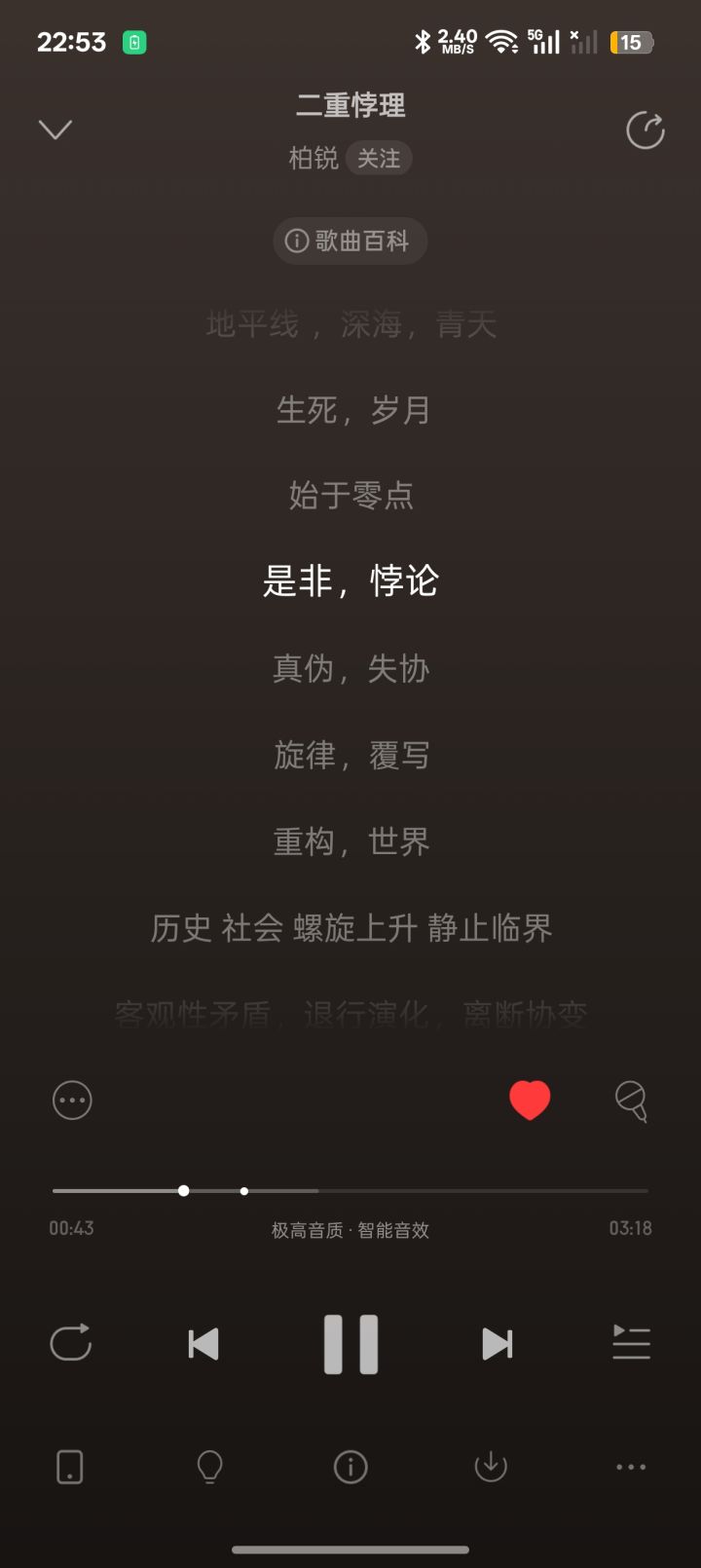The width and height of the screenshot is (701, 1568).
Task: Skip to the next track
Action: 498,1344
